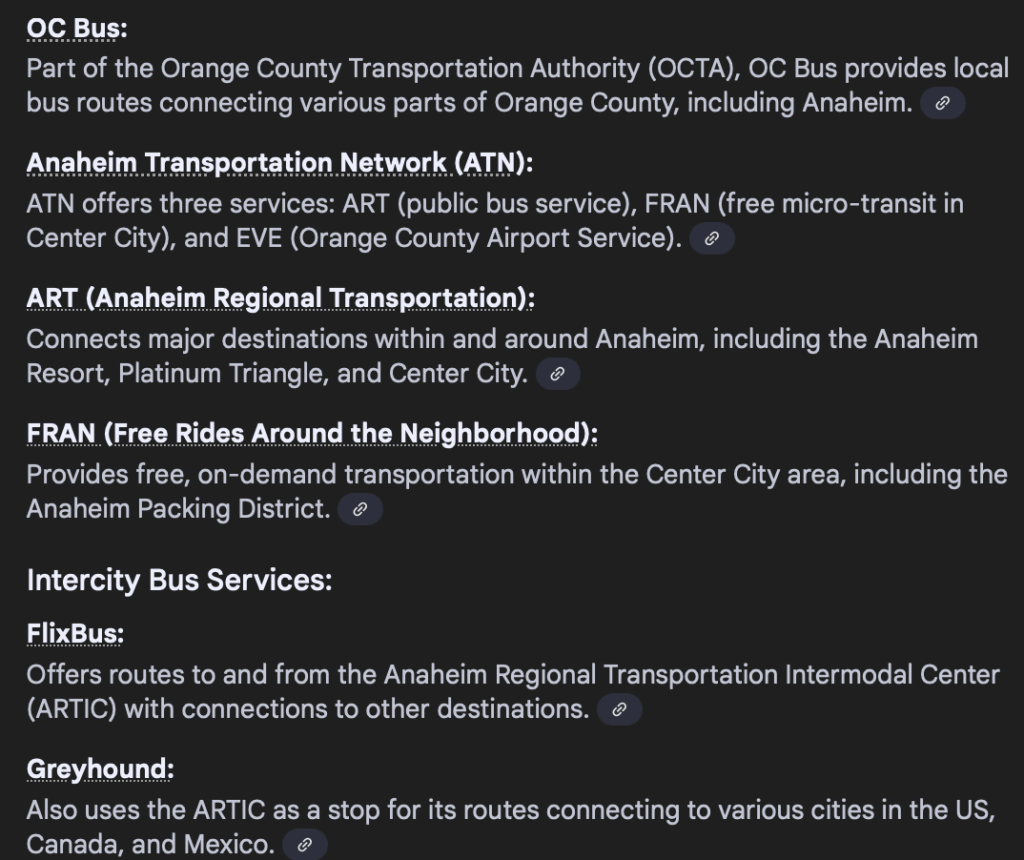Tap the link chip after Center City text
This screenshot has width=1024, height=860.
point(558,374)
